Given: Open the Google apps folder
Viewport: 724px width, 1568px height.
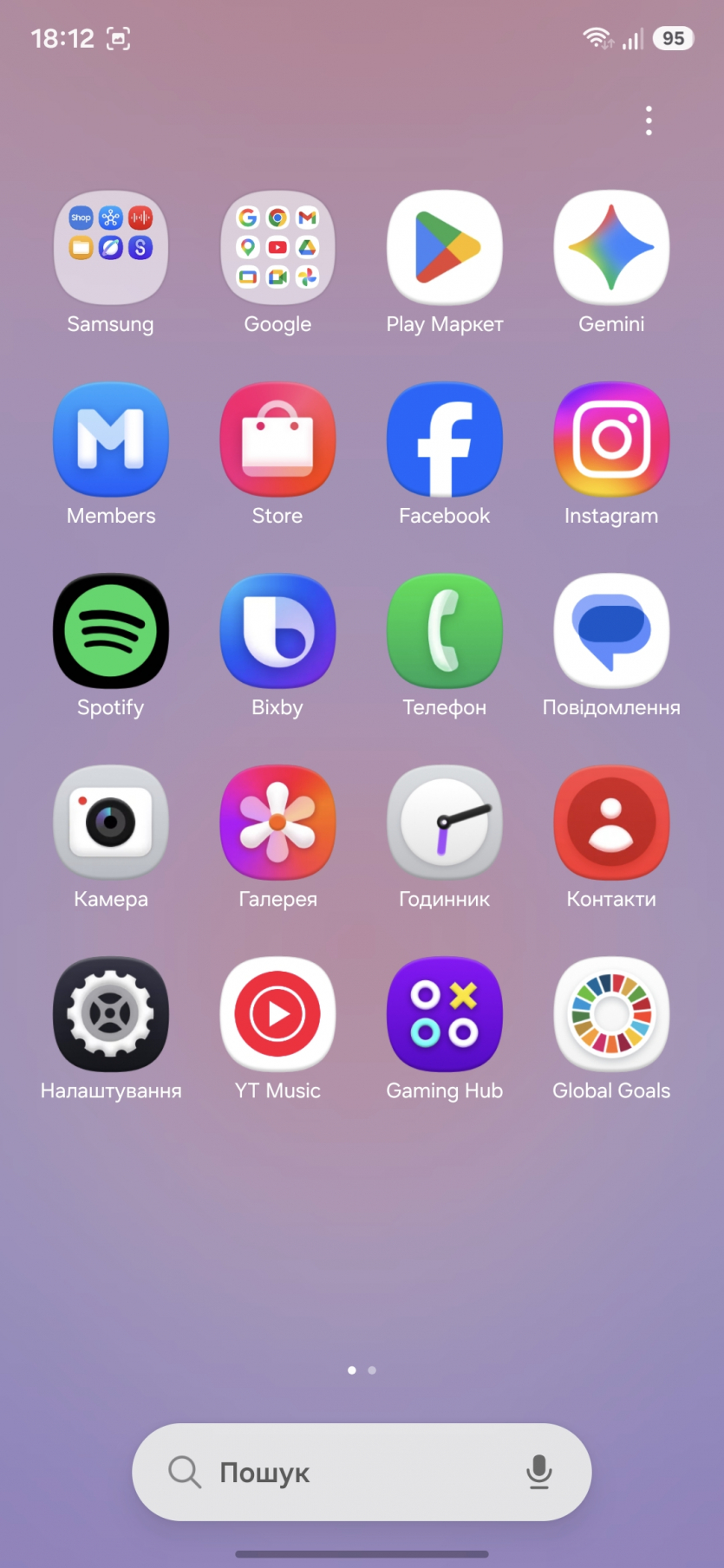Looking at the screenshot, I should click(x=277, y=248).
